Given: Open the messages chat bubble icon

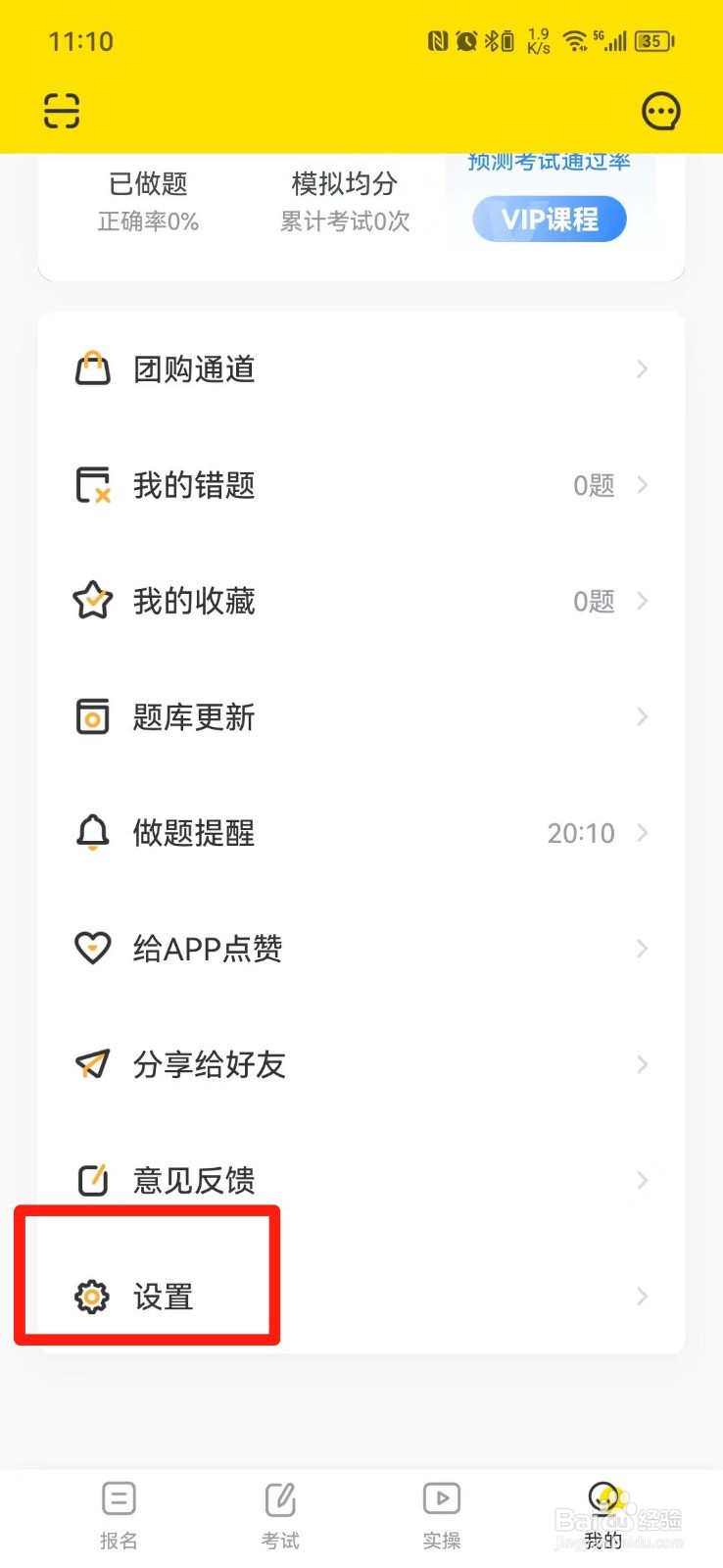Looking at the screenshot, I should pyautogui.click(x=660, y=111).
